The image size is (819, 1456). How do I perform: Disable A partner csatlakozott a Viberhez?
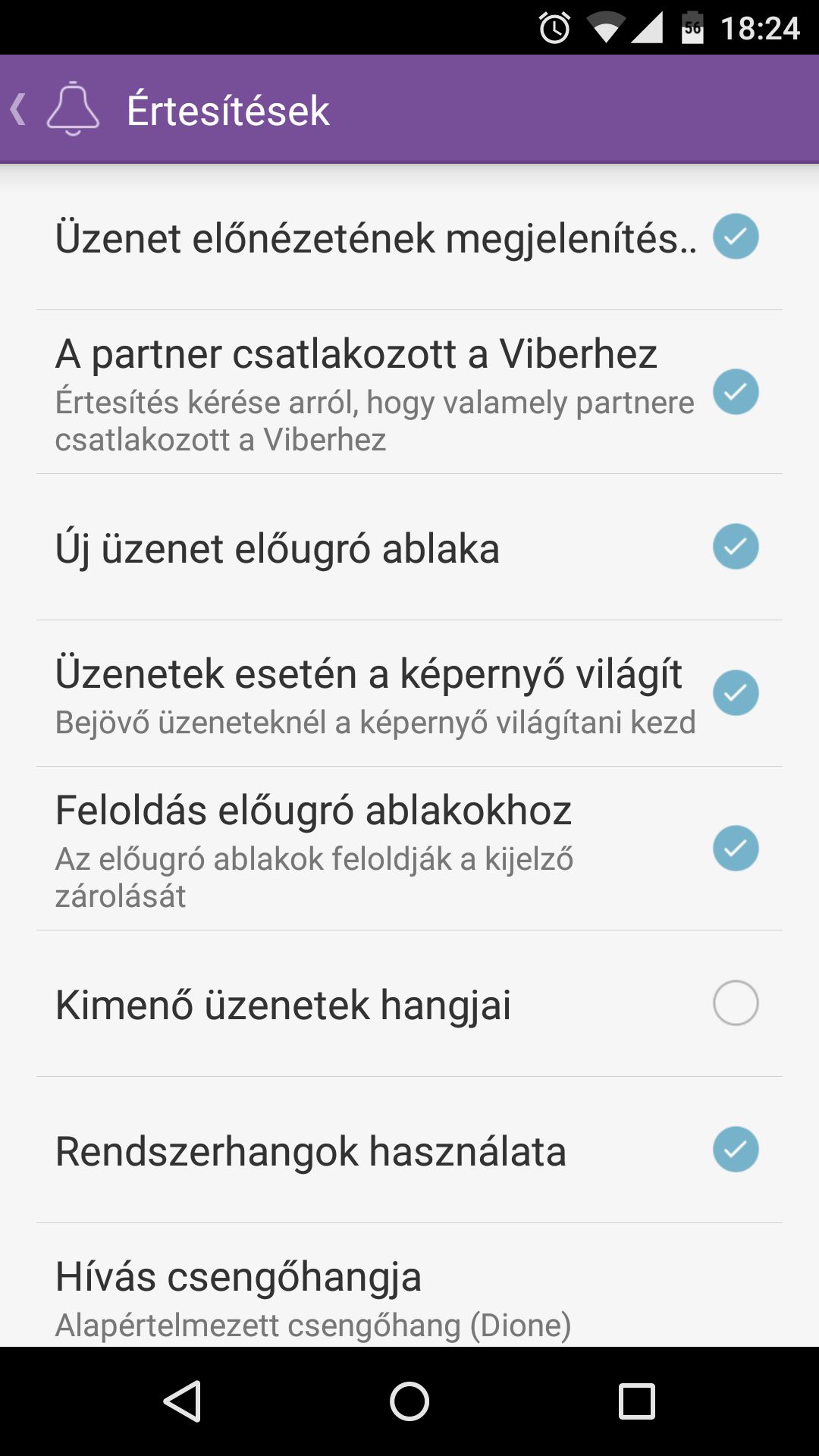point(736,392)
